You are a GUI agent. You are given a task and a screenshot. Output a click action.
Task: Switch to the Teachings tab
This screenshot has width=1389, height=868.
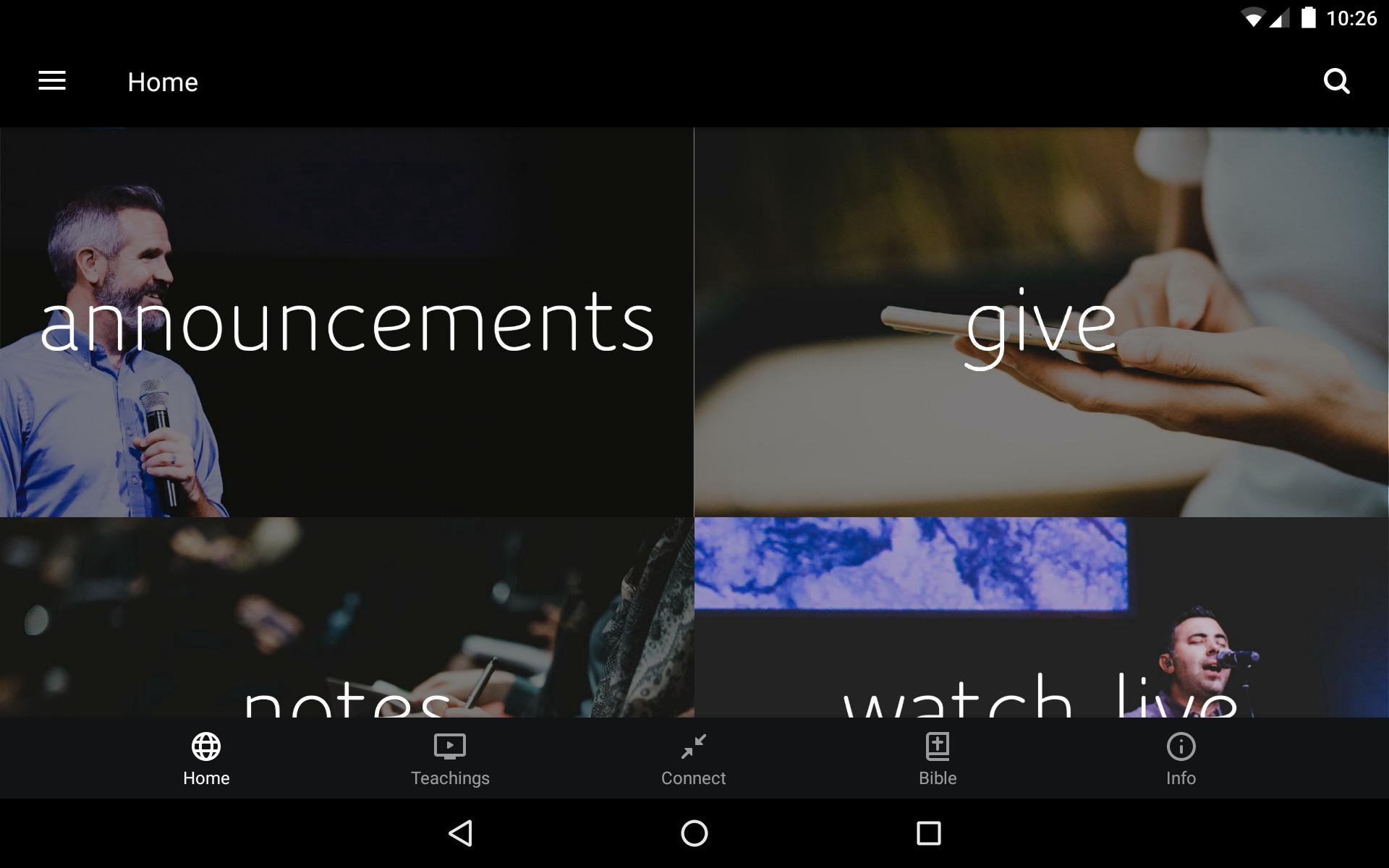point(450,758)
